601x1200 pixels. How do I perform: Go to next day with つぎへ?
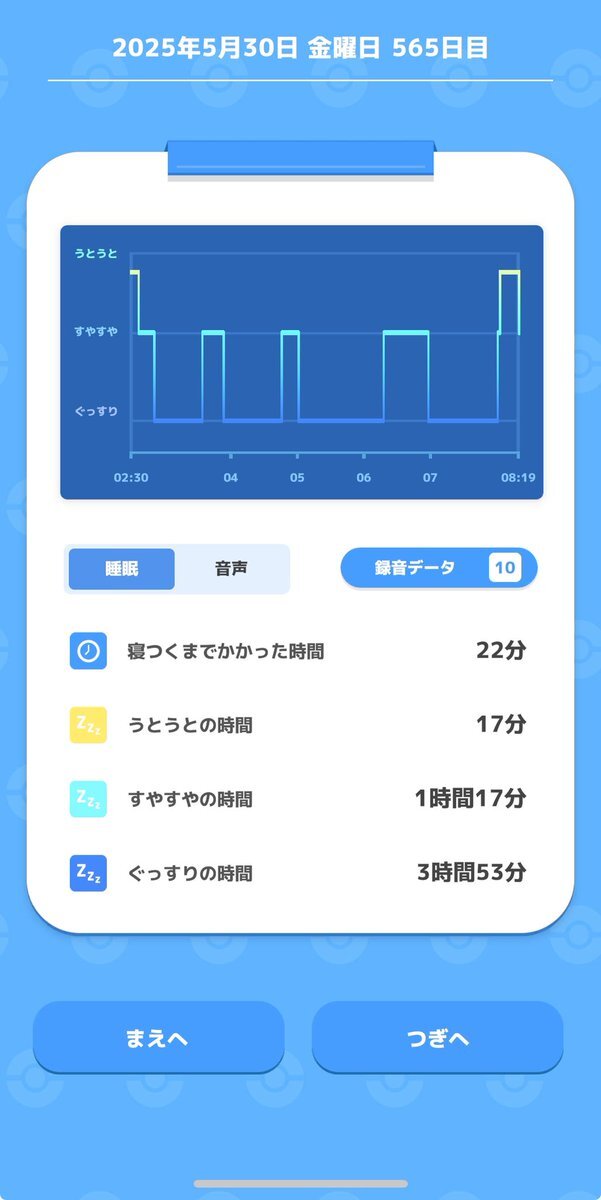tap(437, 1038)
